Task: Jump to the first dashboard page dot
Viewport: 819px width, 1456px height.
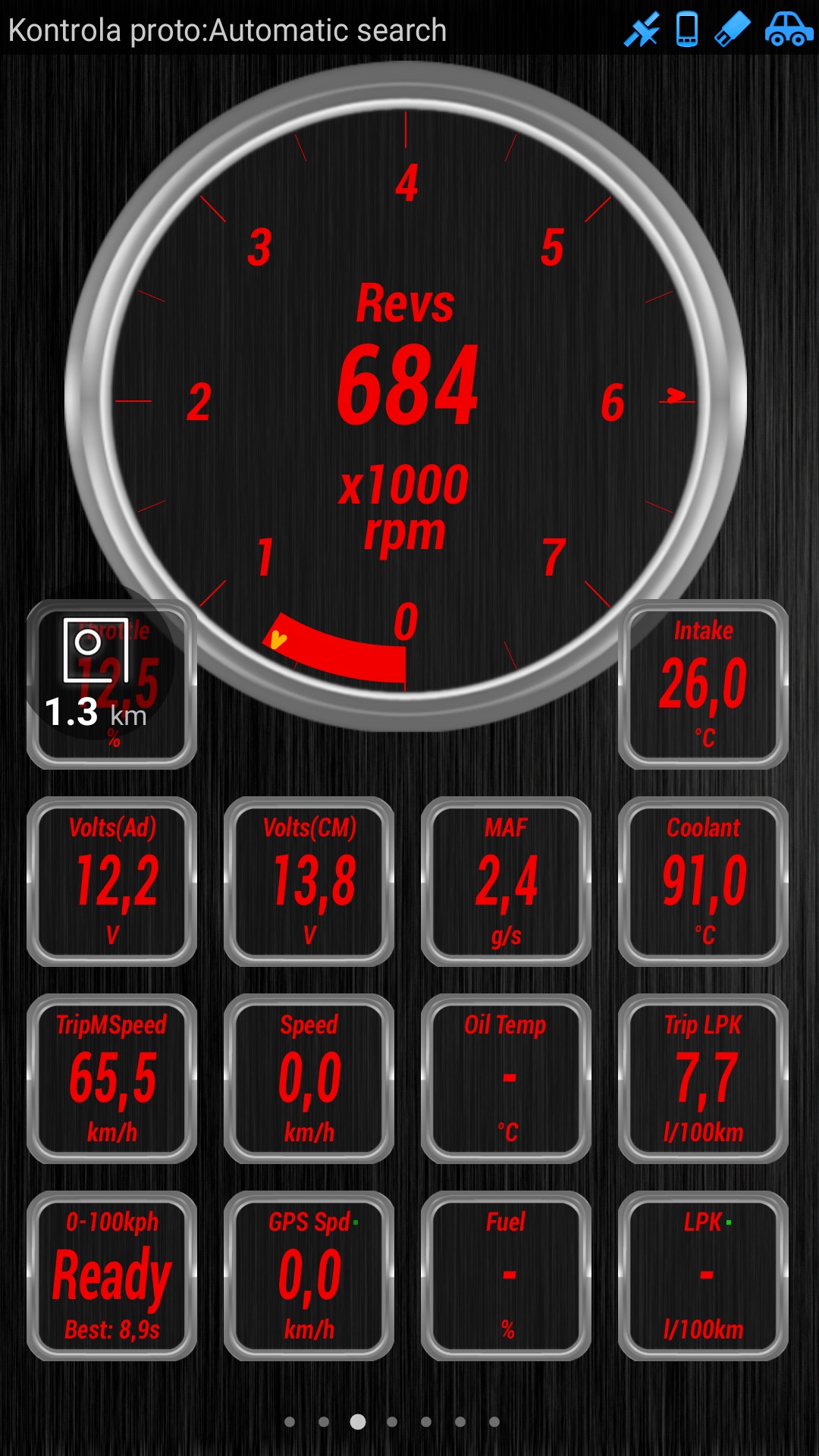Action: (x=290, y=1422)
